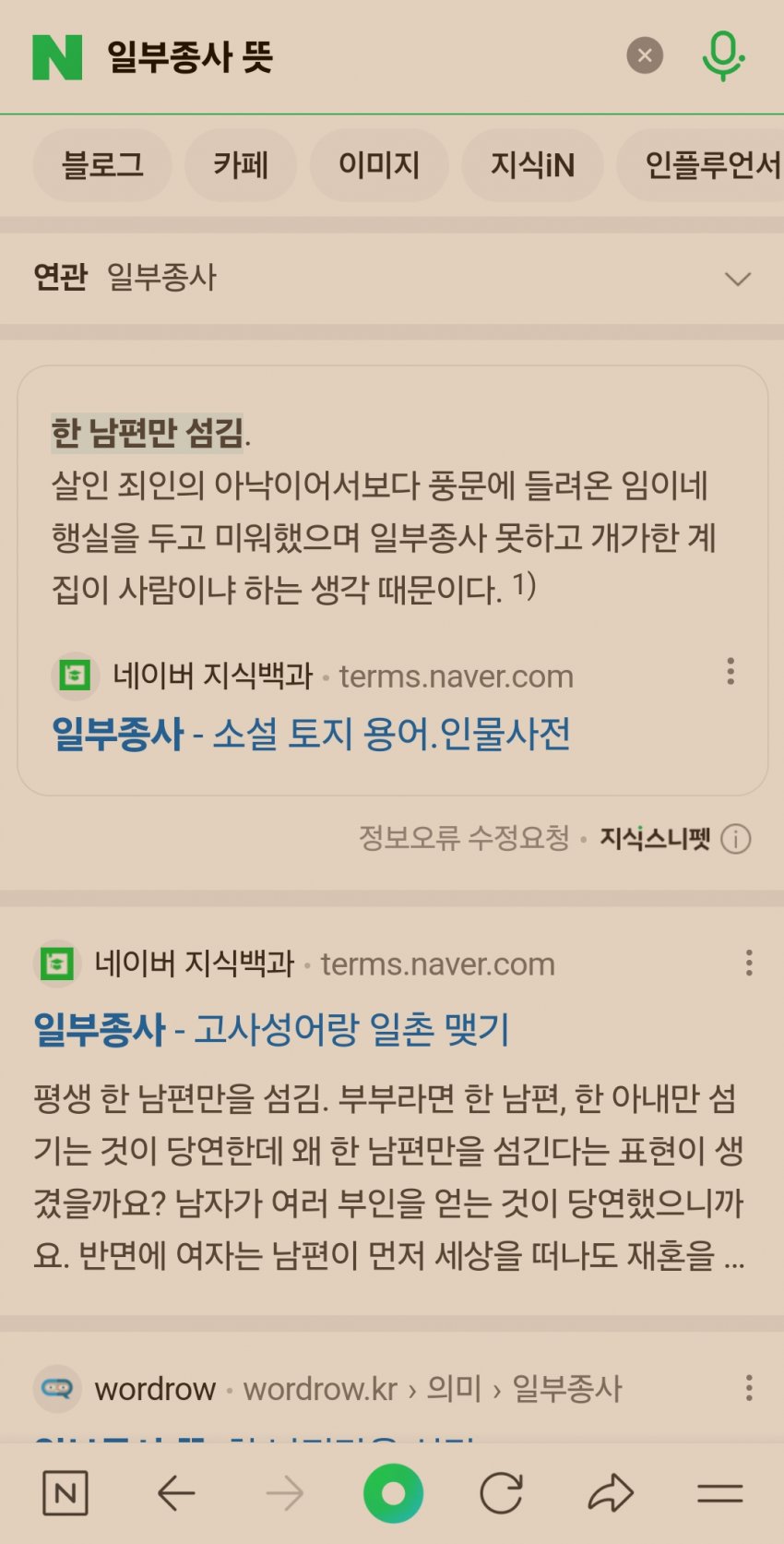Share this search page
The width and height of the screenshot is (784, 1544).
[611, 1493]
